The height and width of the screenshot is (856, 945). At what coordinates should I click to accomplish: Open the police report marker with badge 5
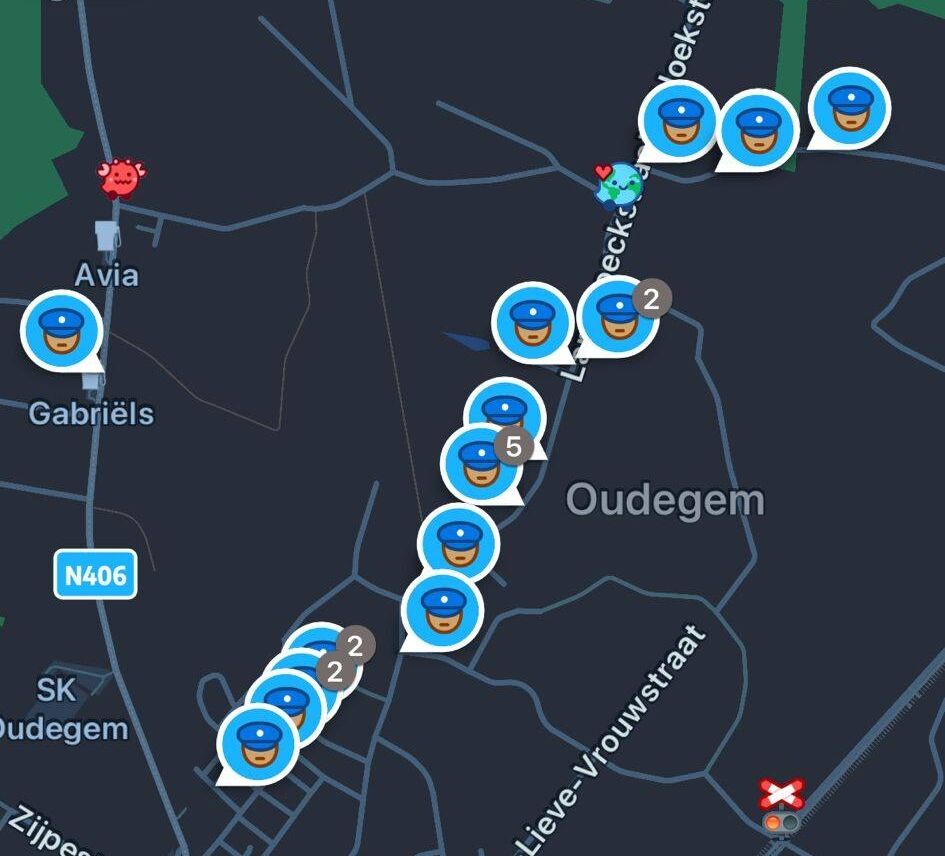click(482, 461)
